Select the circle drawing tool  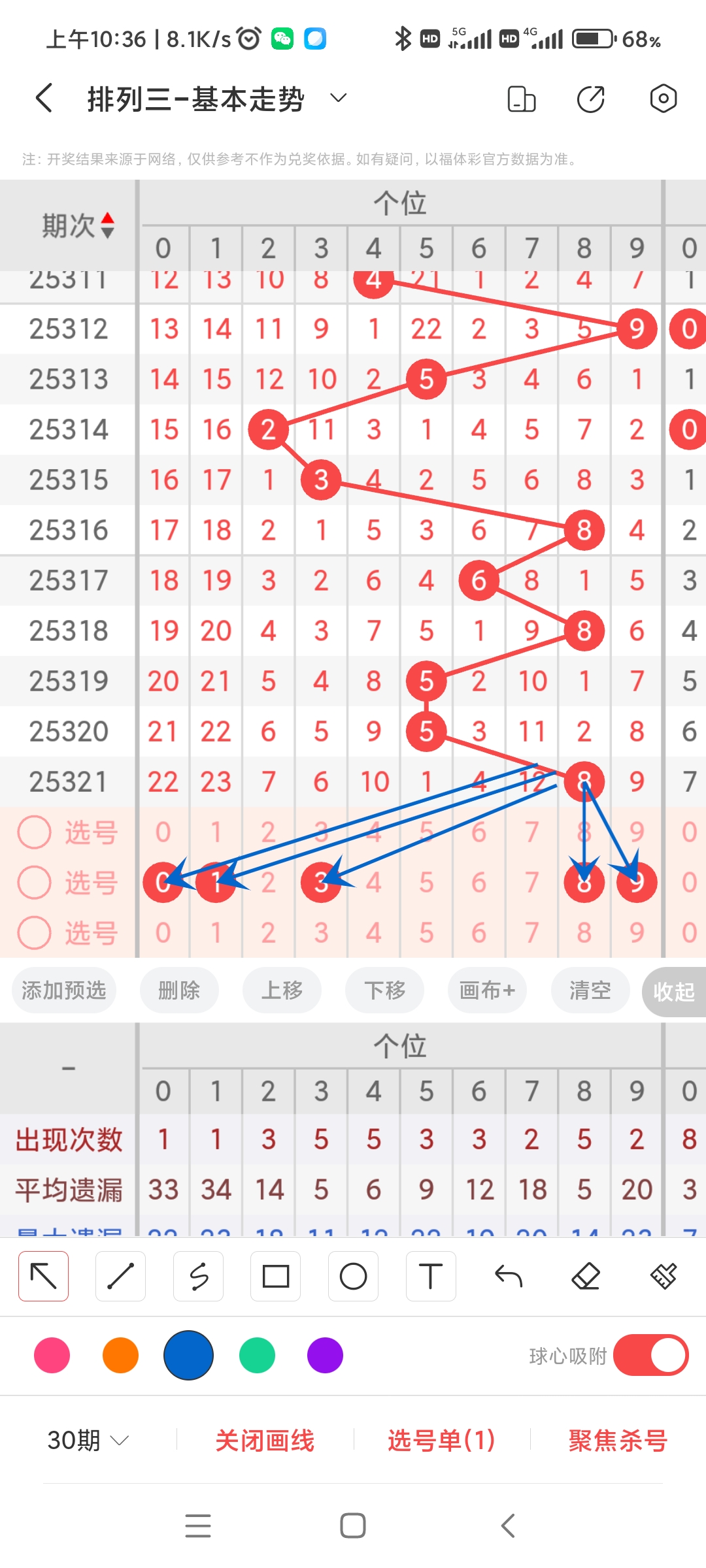[x=353, y=1275]
